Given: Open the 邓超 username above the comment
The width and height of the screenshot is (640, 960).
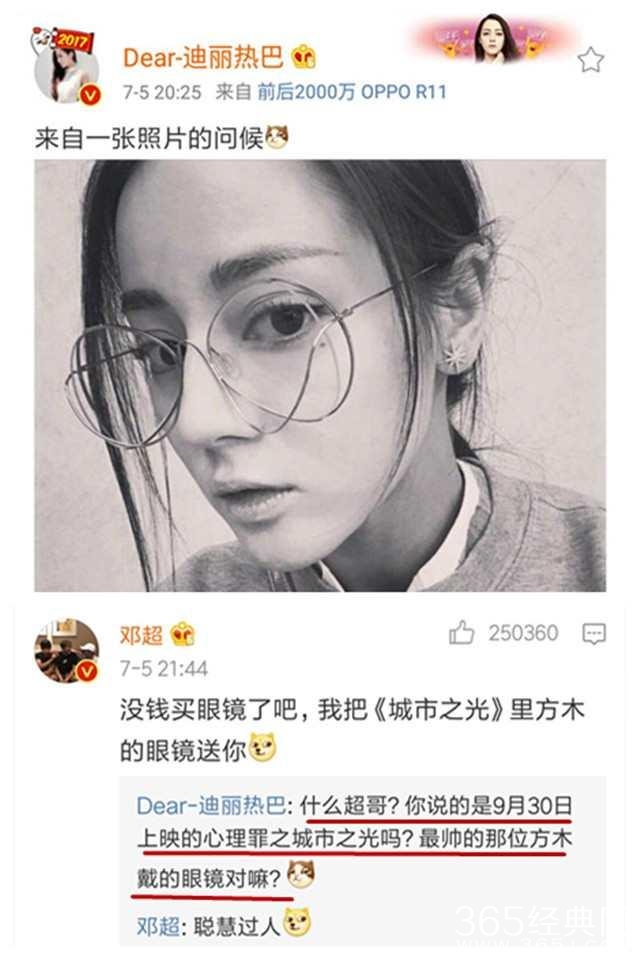Looking at the screenshot, I should click(x=140, y=634).
